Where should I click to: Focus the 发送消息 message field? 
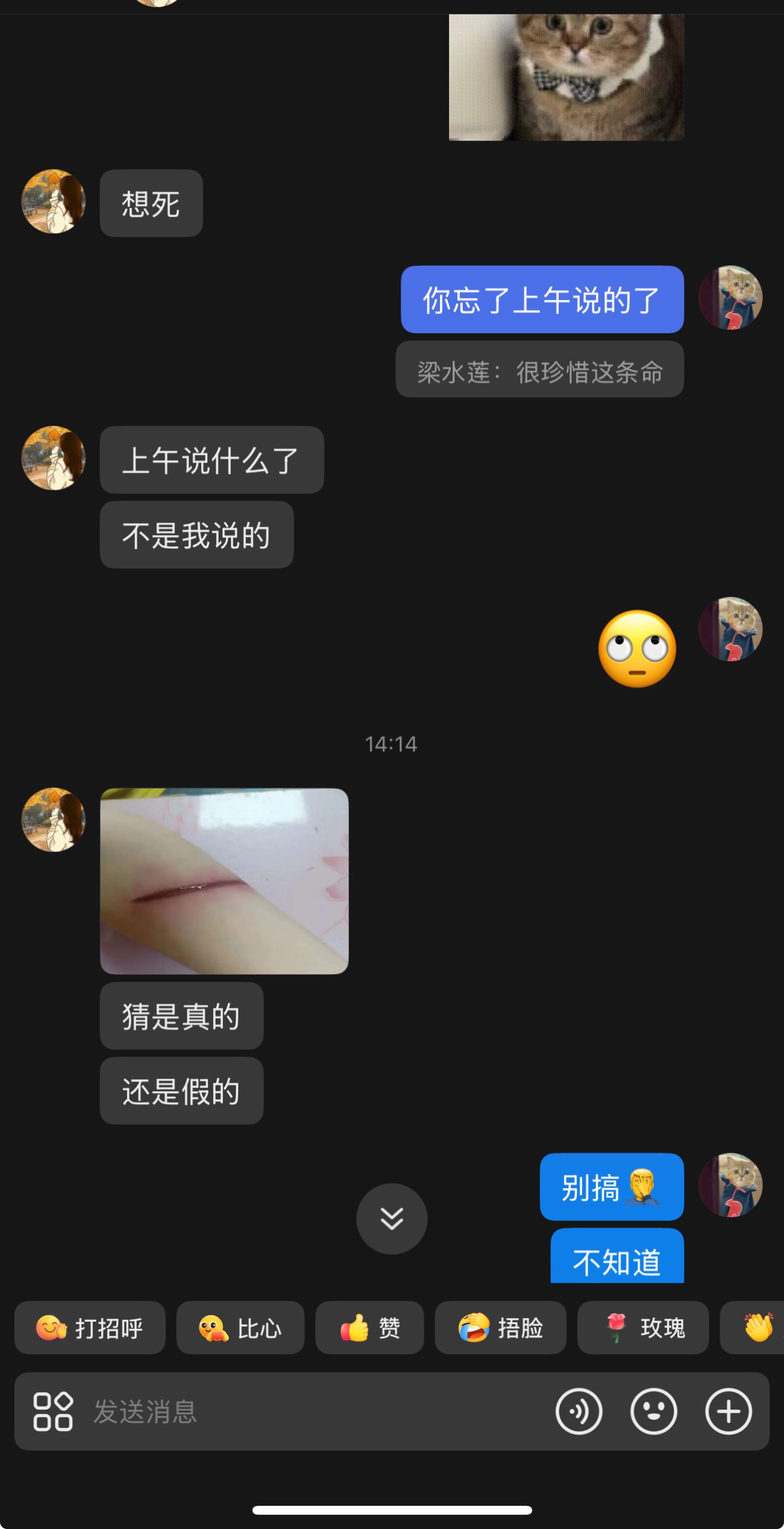click(310, 1411)
